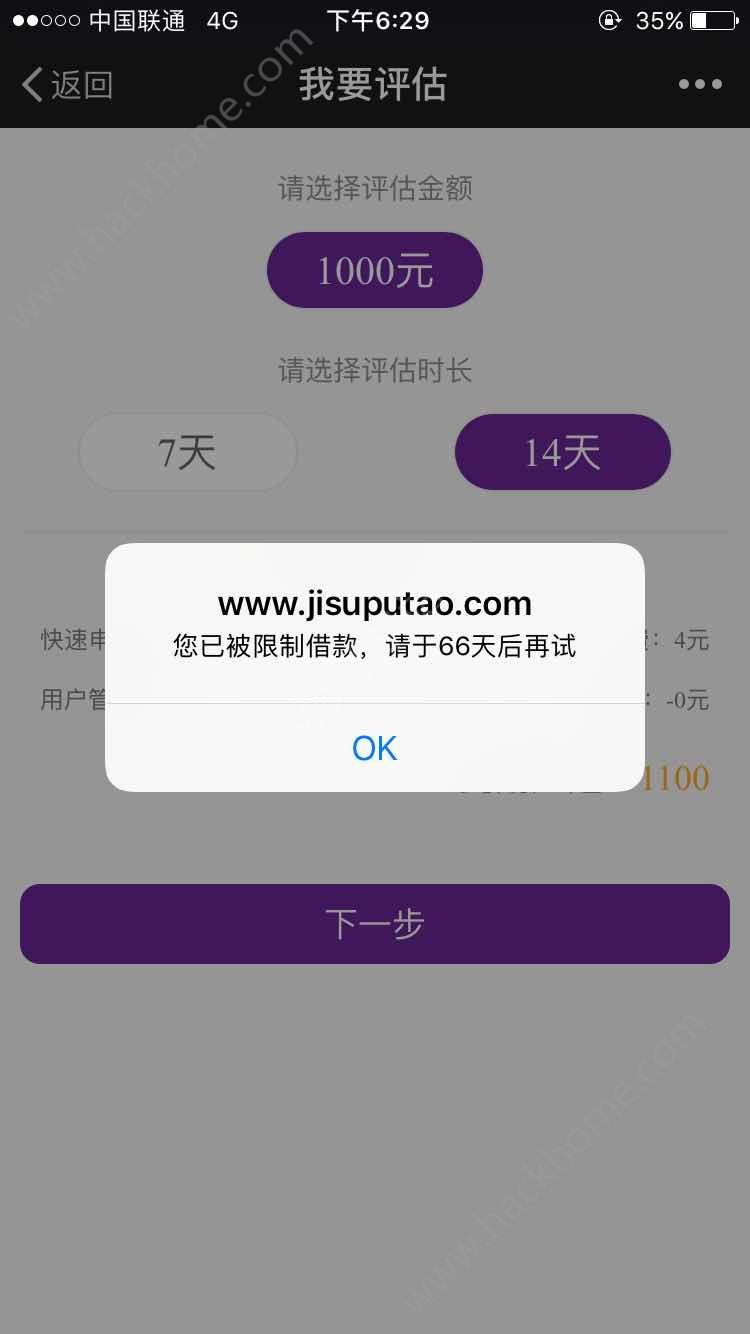Image resolution: width=750 pixels, height=1334 pixels.
Task: Select the 1000元 amount option
Action: [375, 270]
